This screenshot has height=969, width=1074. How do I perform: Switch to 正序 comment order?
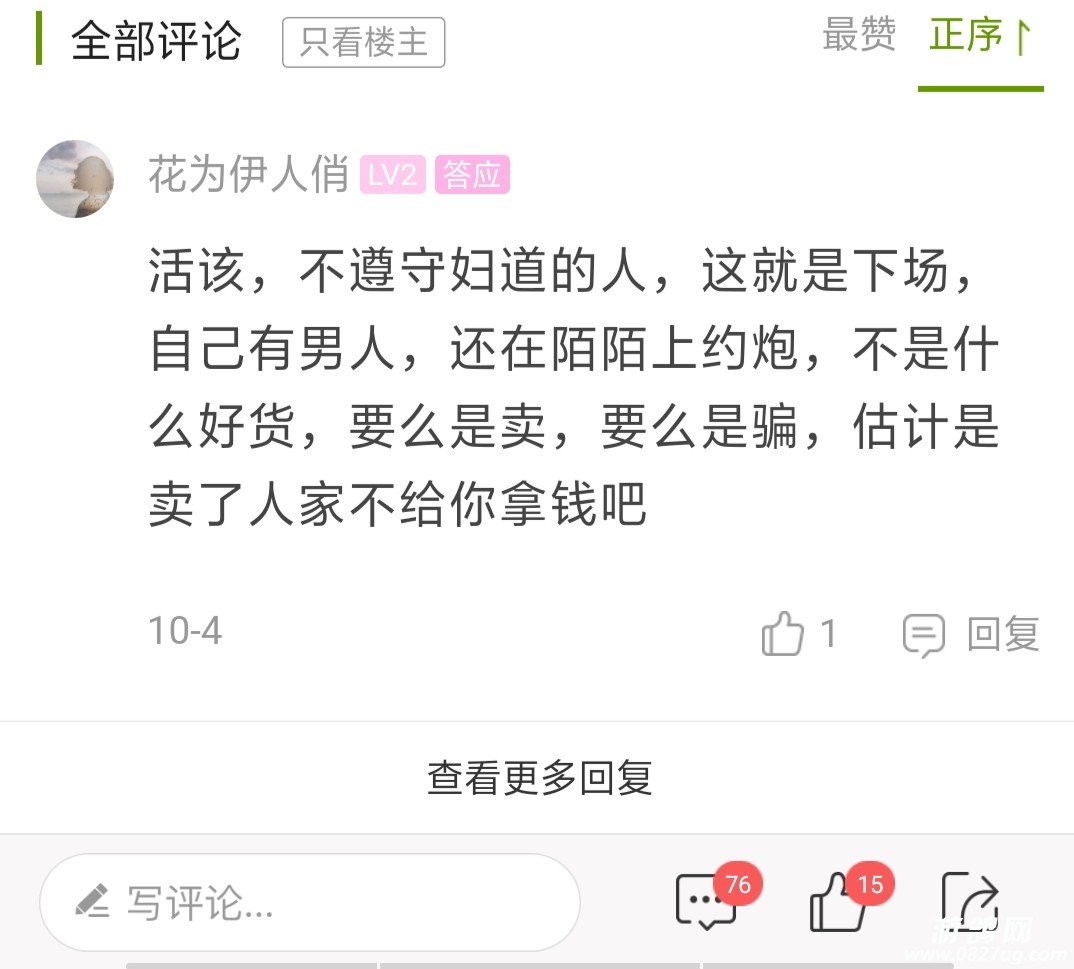(980, 36)
